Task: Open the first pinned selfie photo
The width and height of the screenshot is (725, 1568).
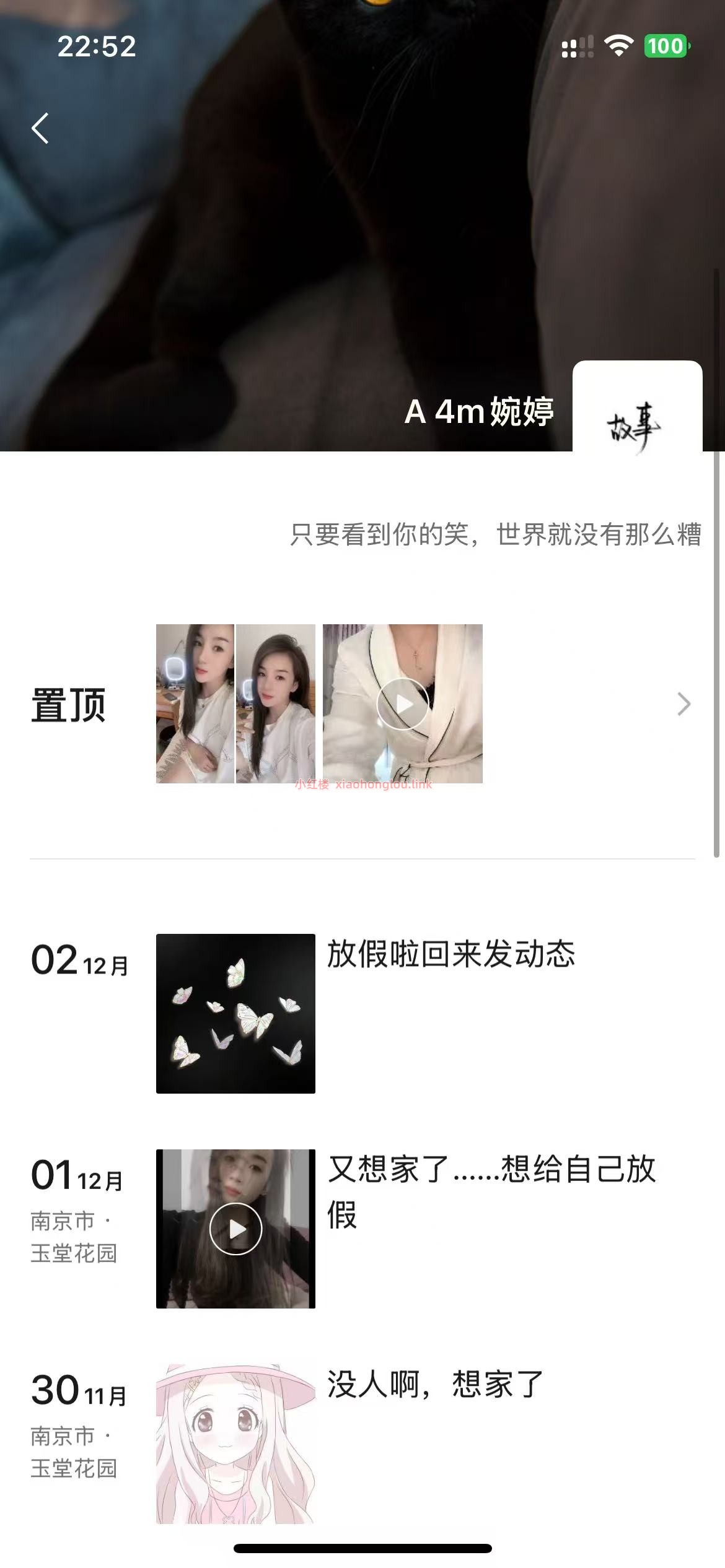Action: point(195,703)
